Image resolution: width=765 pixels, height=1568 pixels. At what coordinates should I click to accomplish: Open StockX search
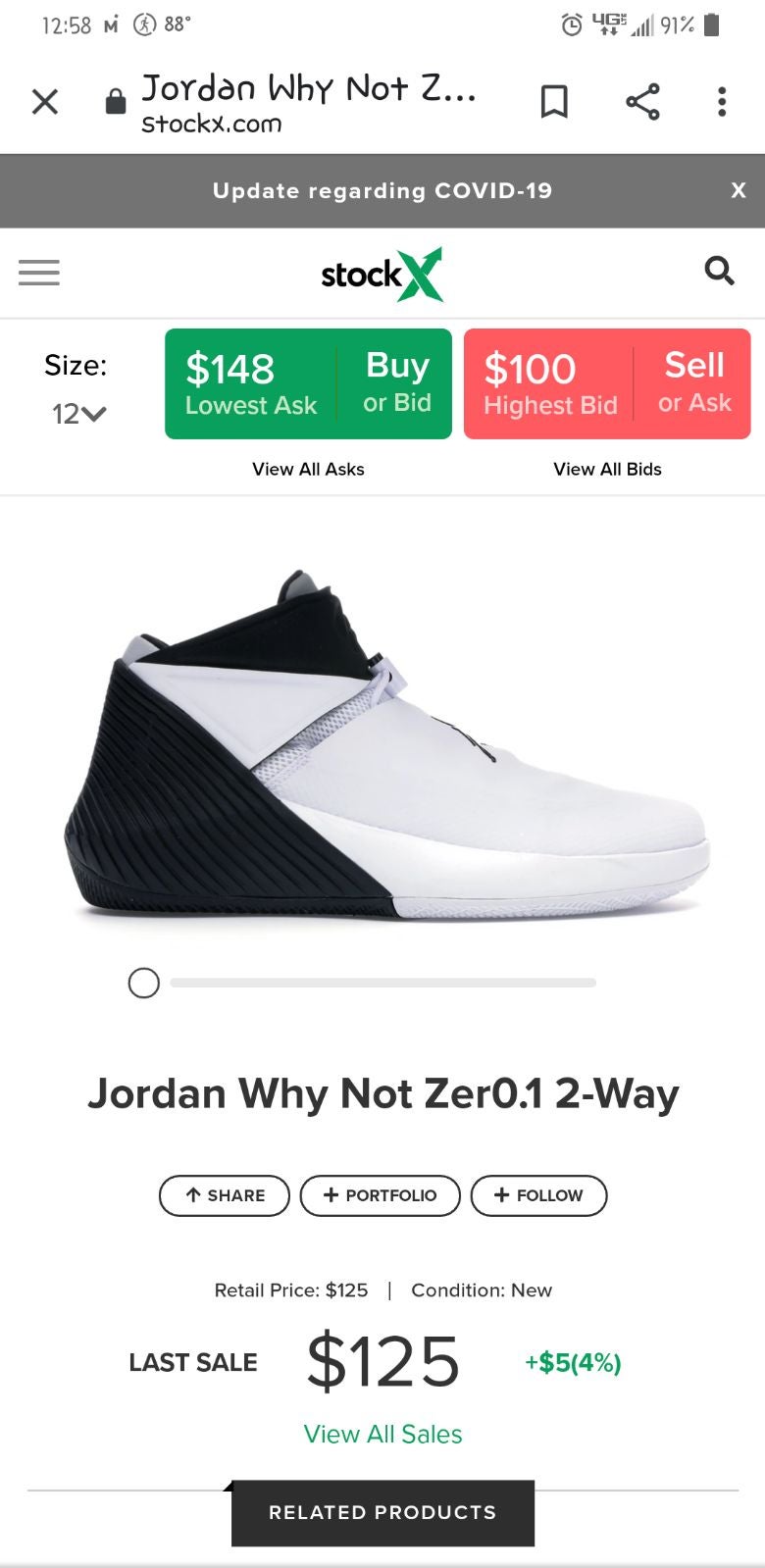[719, 271]
